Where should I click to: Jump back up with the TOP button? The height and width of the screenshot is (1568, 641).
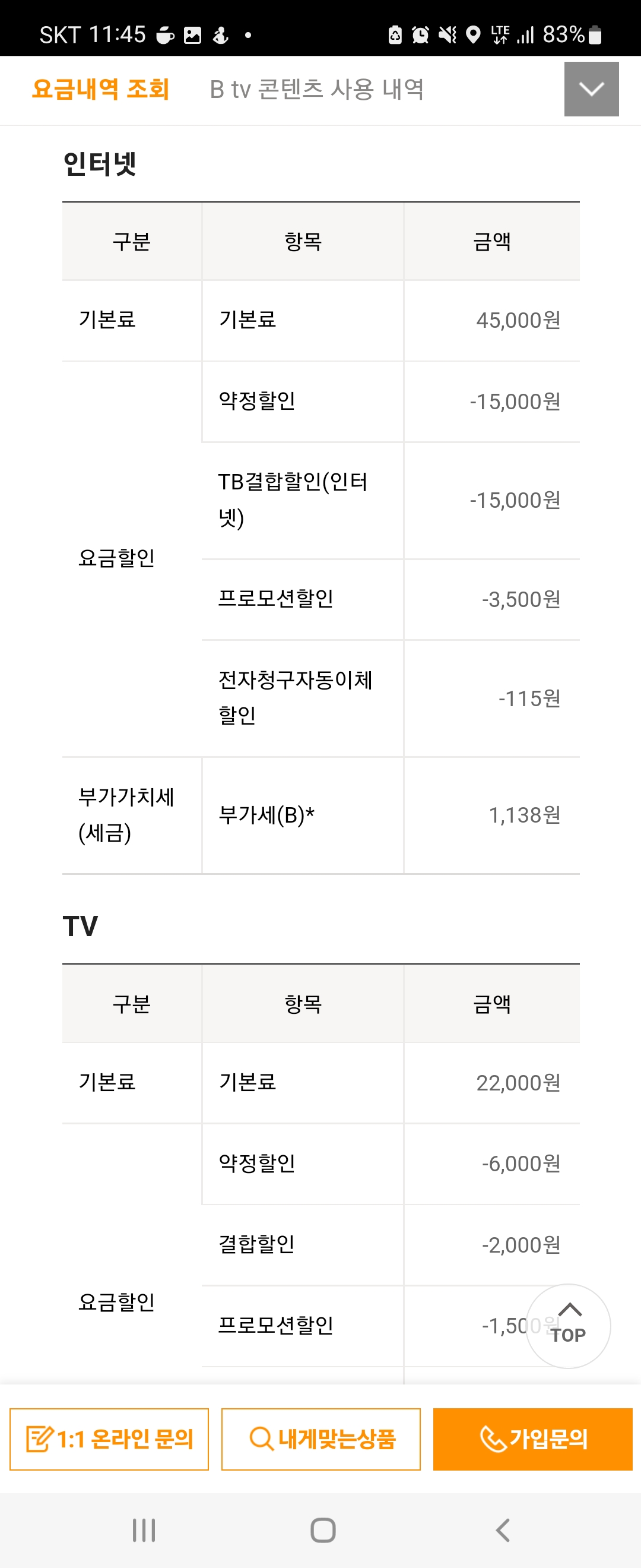pos(568,1326)
